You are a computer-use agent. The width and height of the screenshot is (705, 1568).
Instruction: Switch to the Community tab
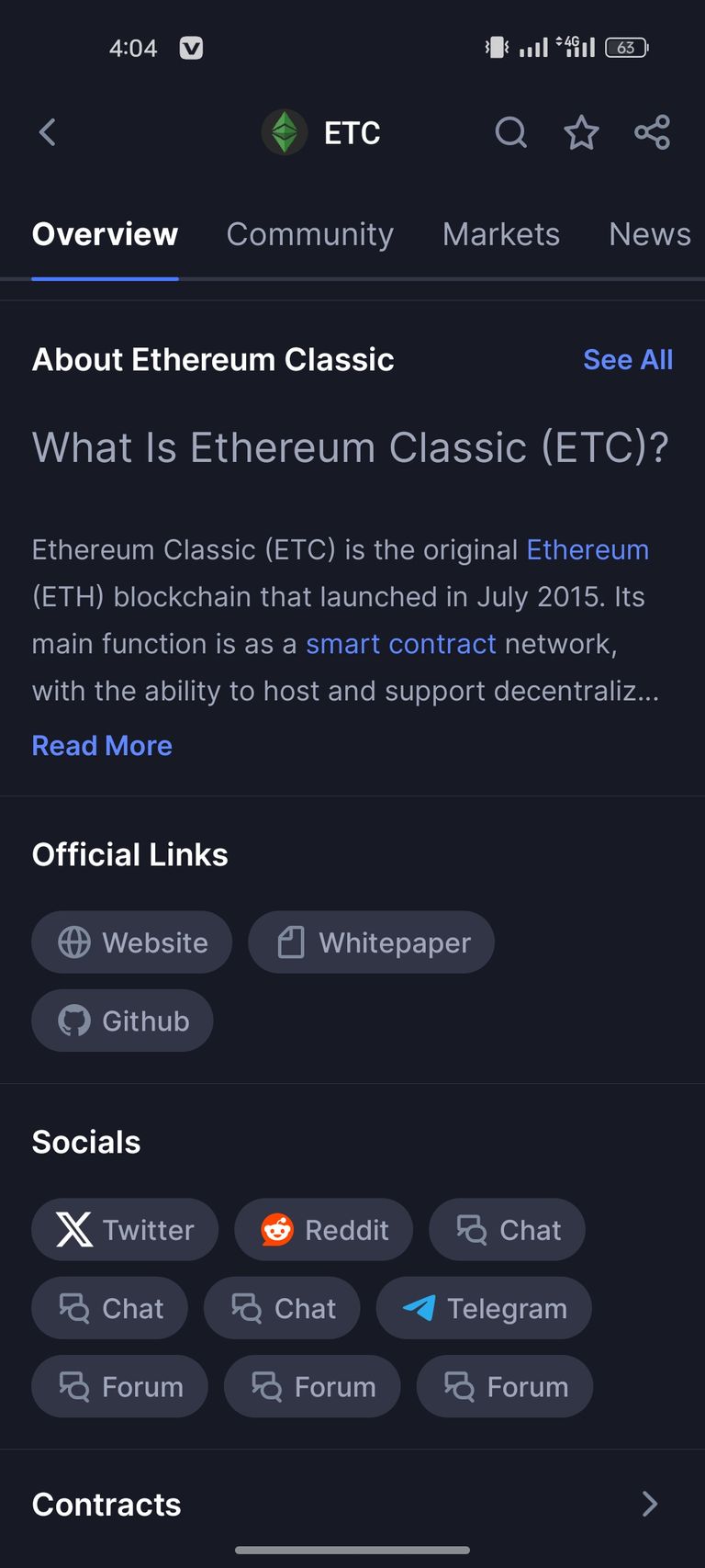pyautogui.click(x=310, y=234)
